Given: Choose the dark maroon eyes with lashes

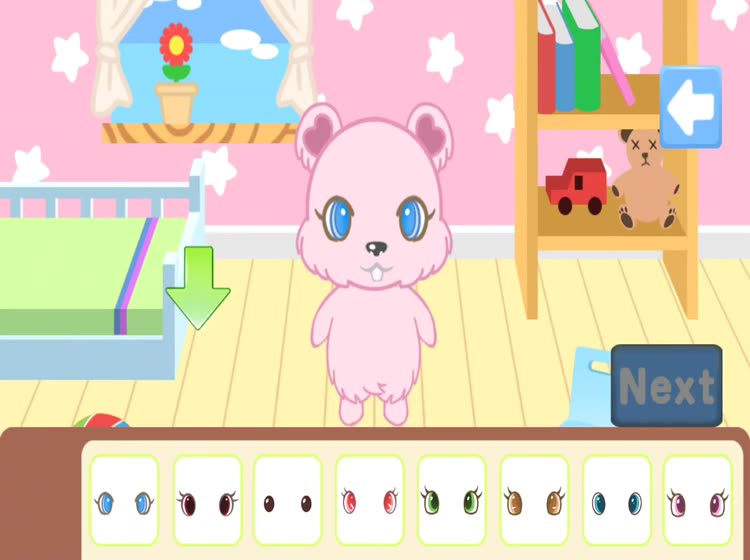Looking at the screenshot, I should (x=207, y=500).
